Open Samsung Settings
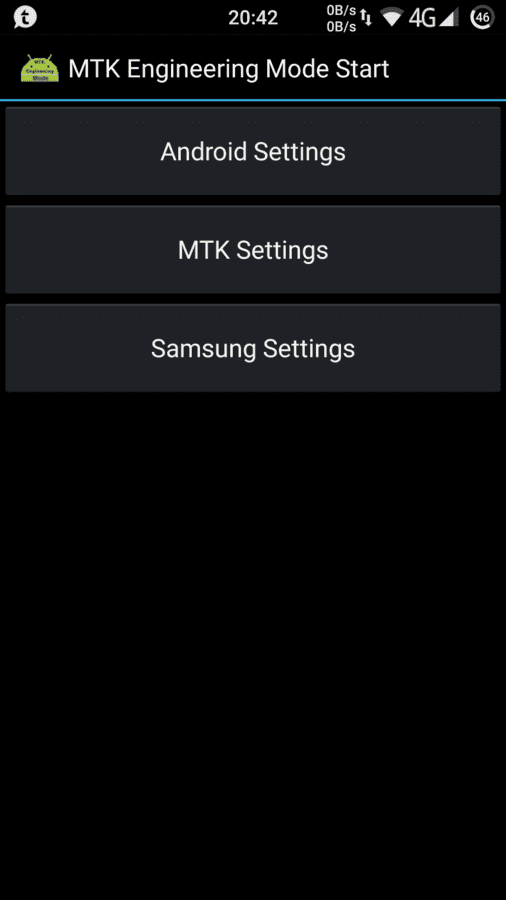This screenshot has height=900, width=506. click(253, 348)
